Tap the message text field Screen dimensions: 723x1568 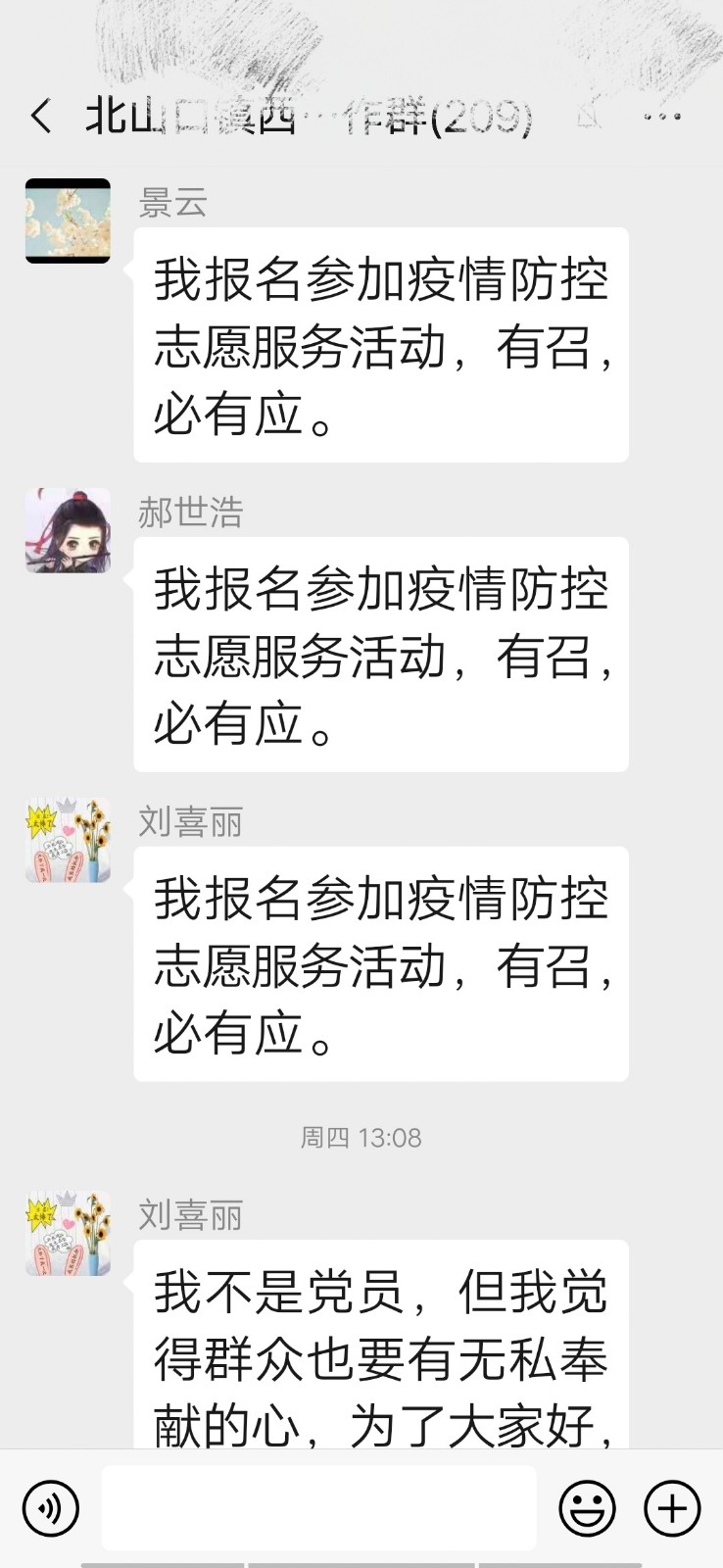tap(319, 1507)
